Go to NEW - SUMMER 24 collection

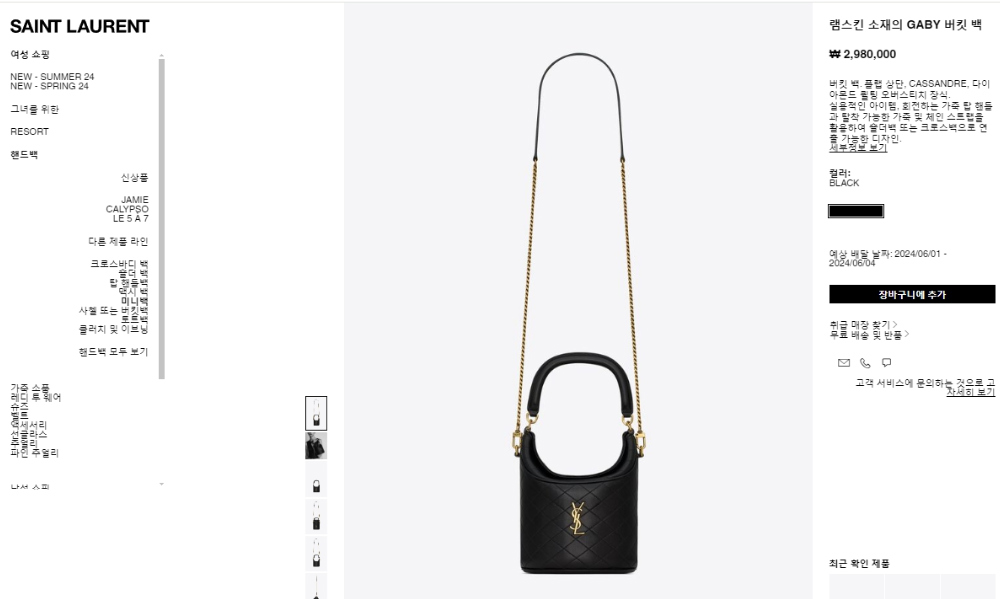(x=52, y=77)
